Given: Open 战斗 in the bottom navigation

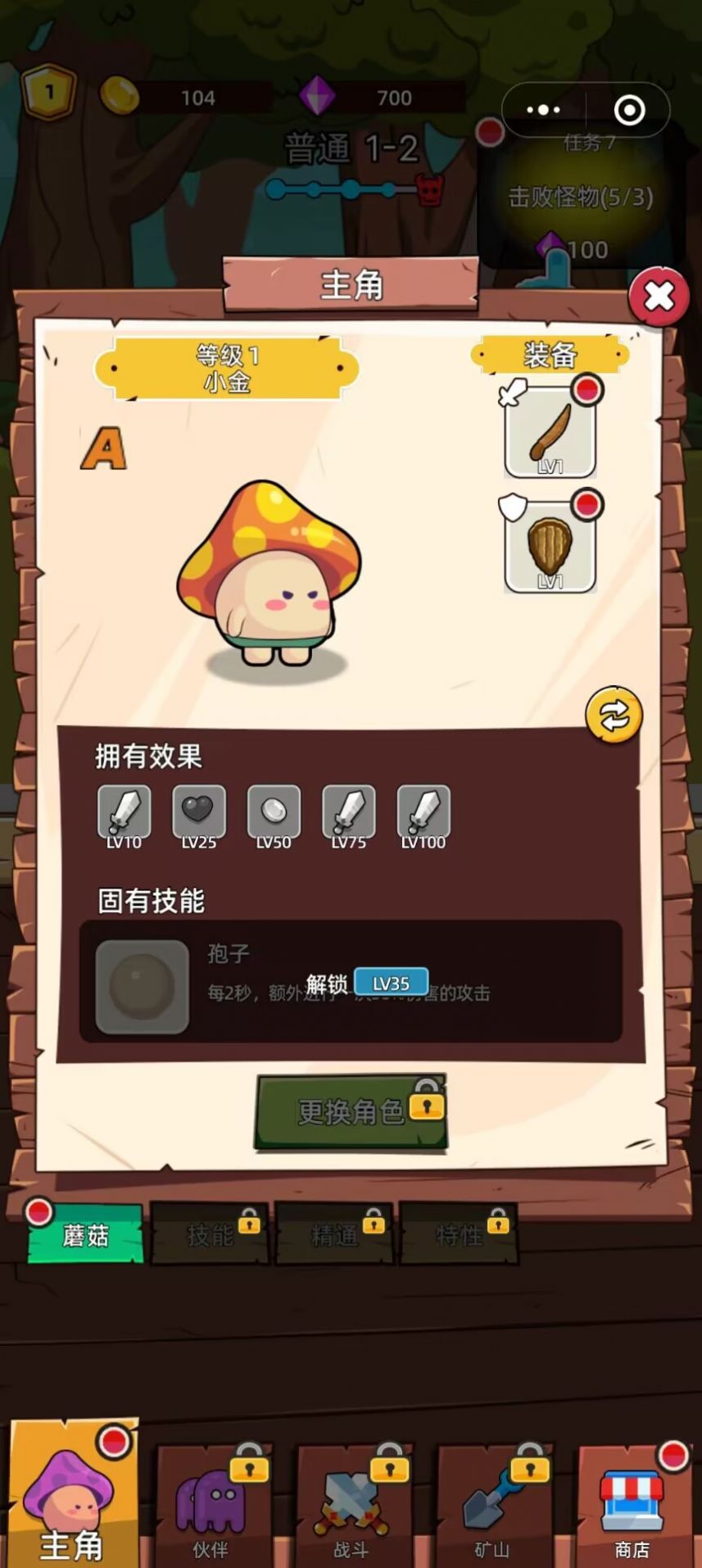Looking at the screenshot, I should click(x=351, y=1508).
